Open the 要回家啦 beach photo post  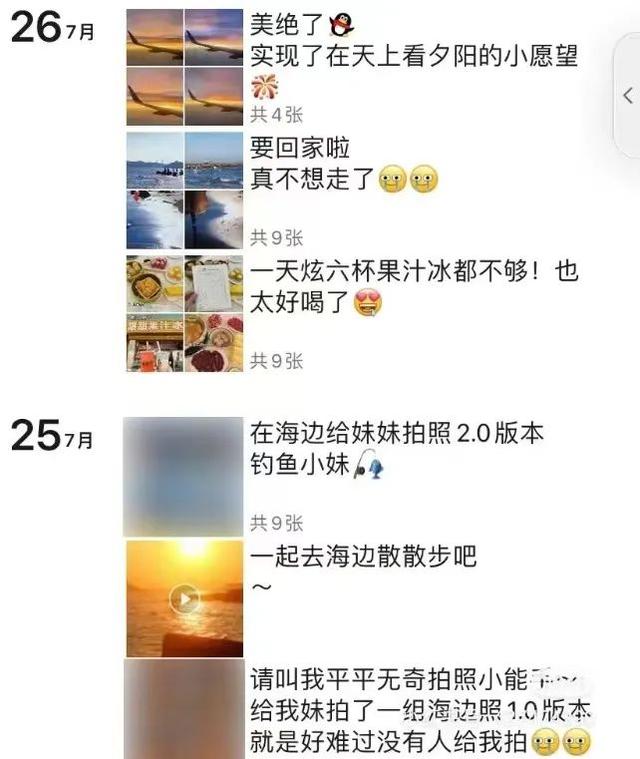click(184, 190)
